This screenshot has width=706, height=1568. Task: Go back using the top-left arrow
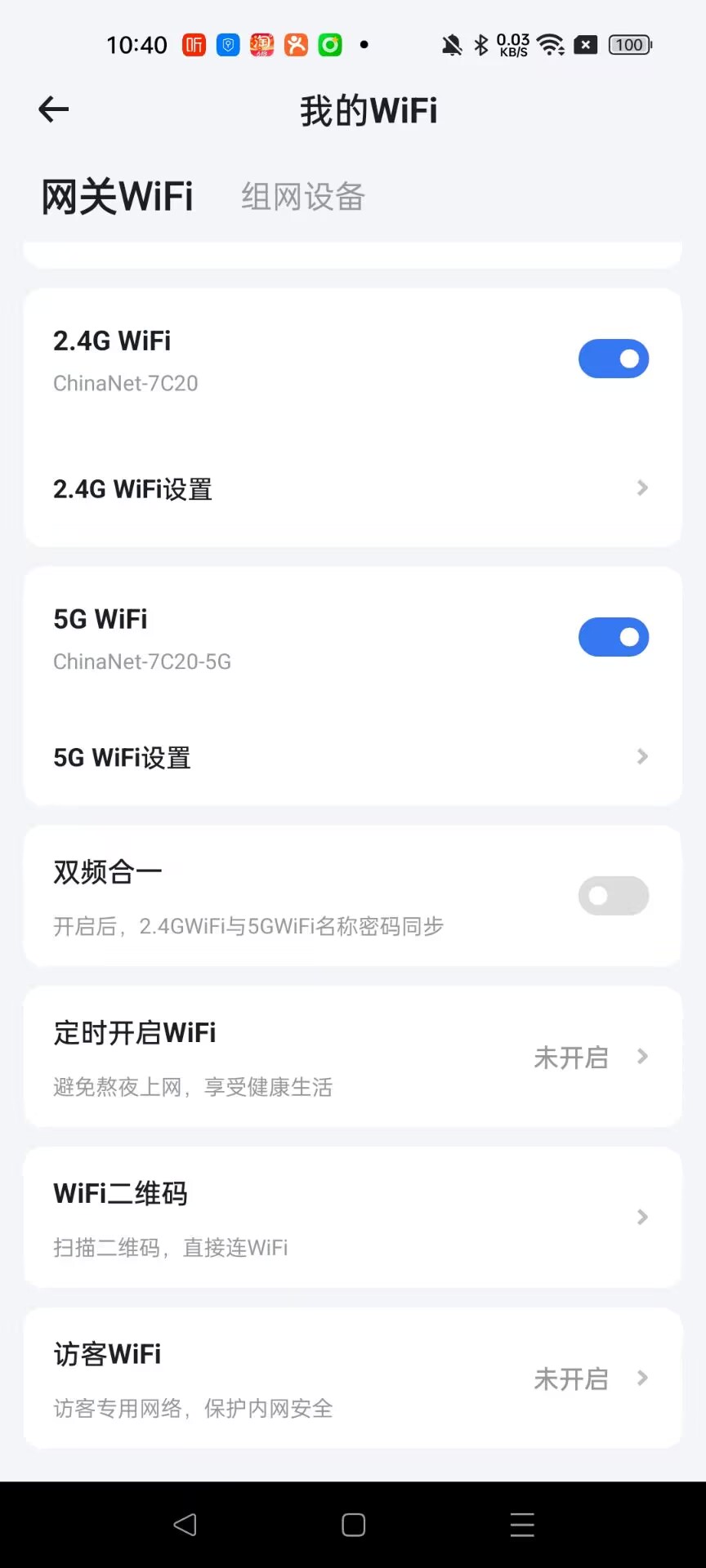click(54, 109)
